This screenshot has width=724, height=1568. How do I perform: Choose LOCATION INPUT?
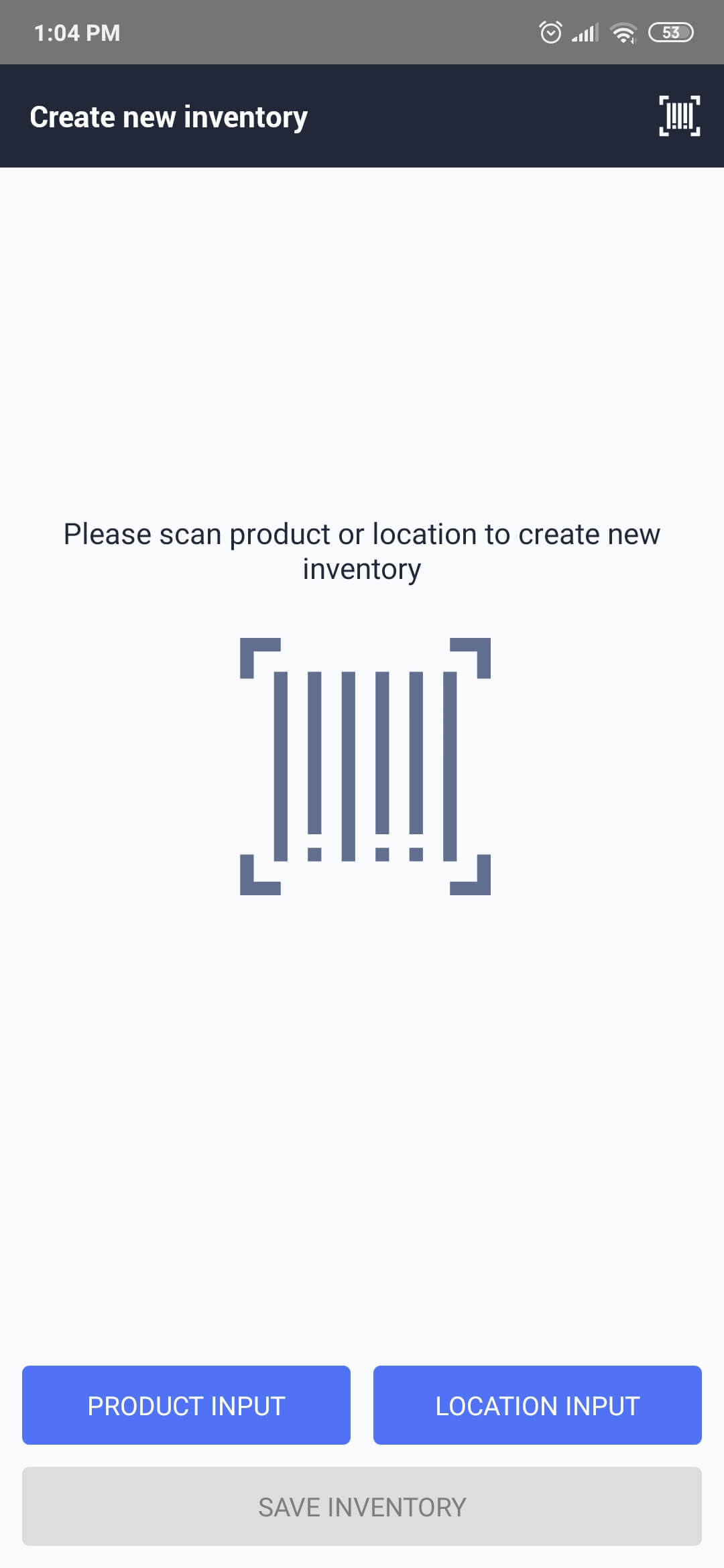(538, 1405)
